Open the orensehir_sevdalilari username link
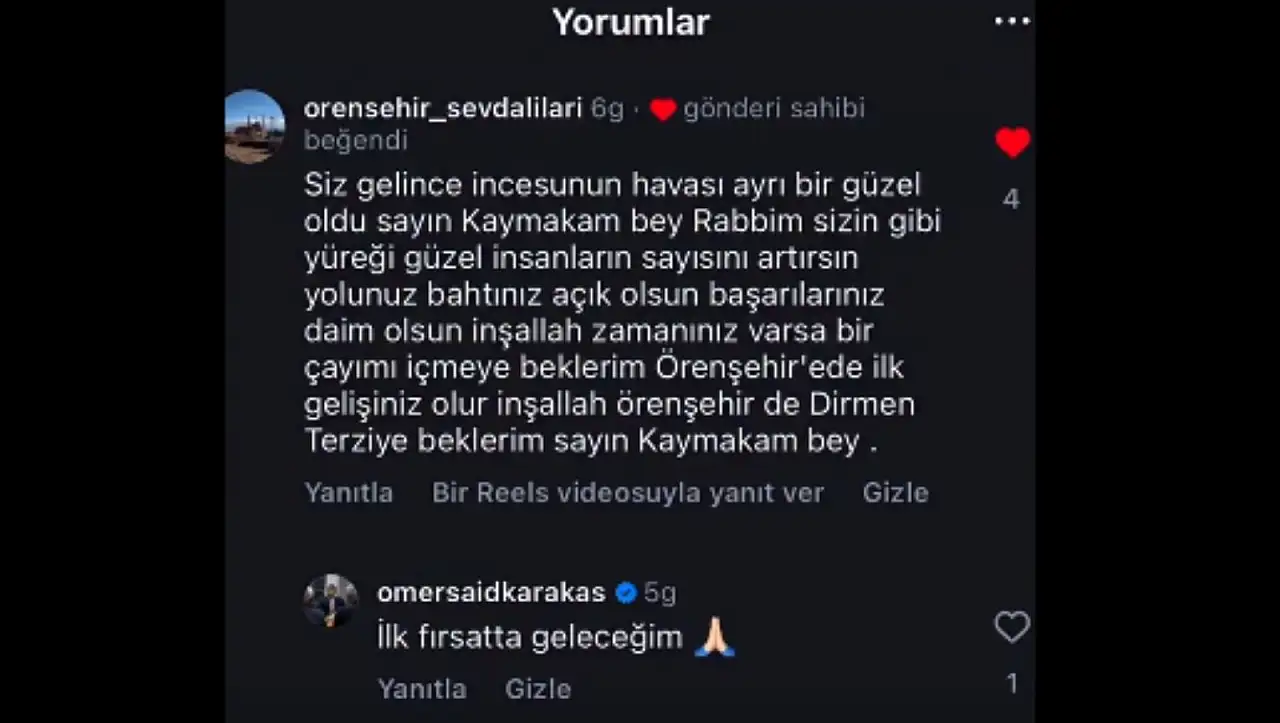 tap(442, 108)
